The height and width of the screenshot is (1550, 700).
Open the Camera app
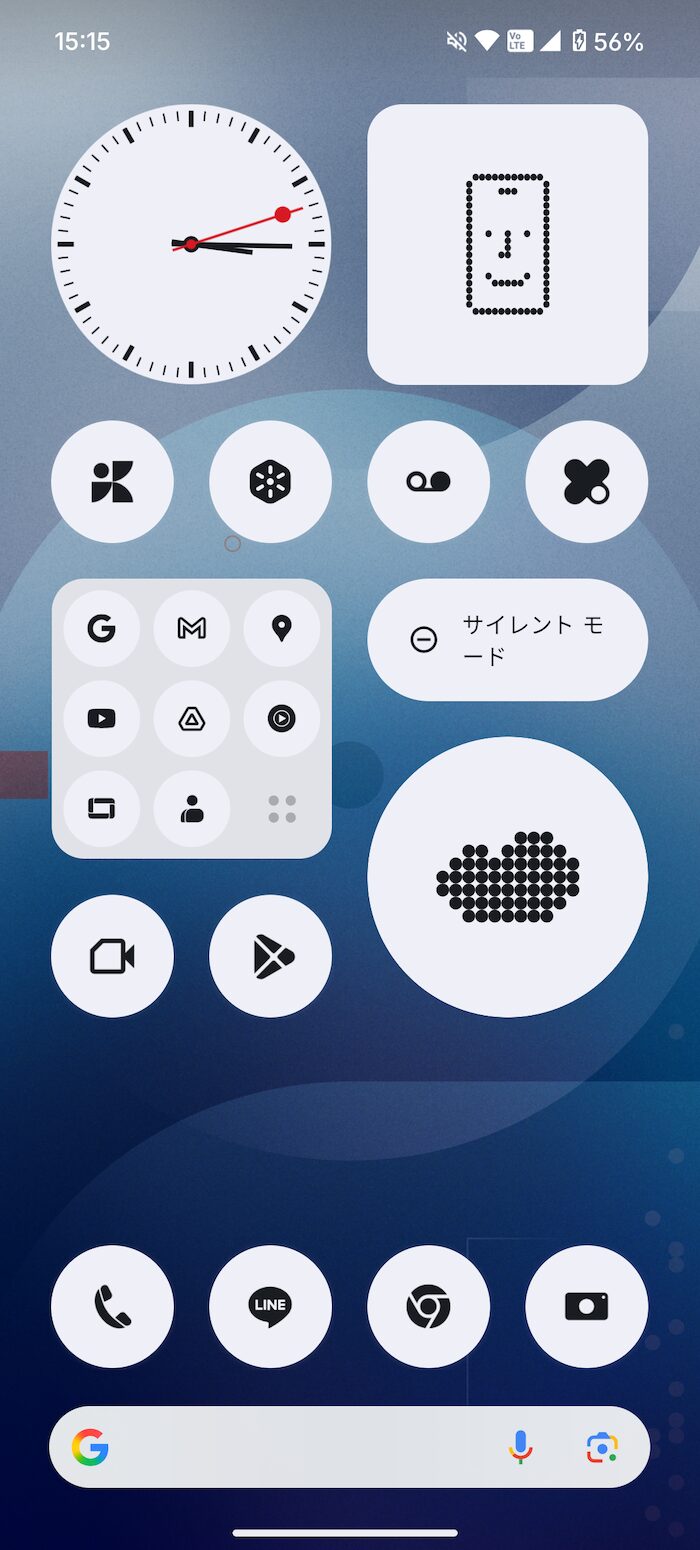(x=586, y=1306)
